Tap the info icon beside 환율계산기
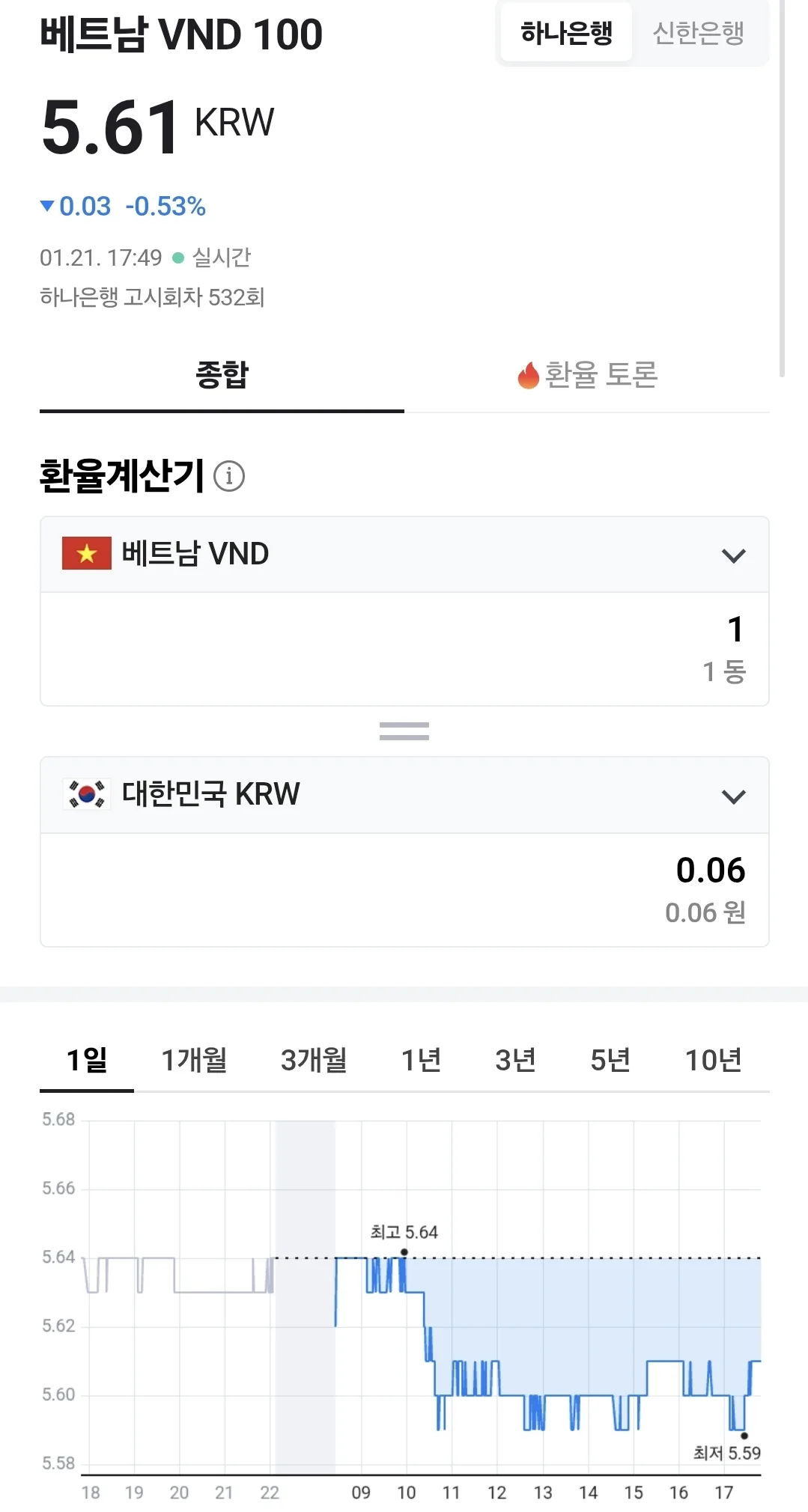Viewport: 808px width, 1512px height. click(x=229, y=476)
